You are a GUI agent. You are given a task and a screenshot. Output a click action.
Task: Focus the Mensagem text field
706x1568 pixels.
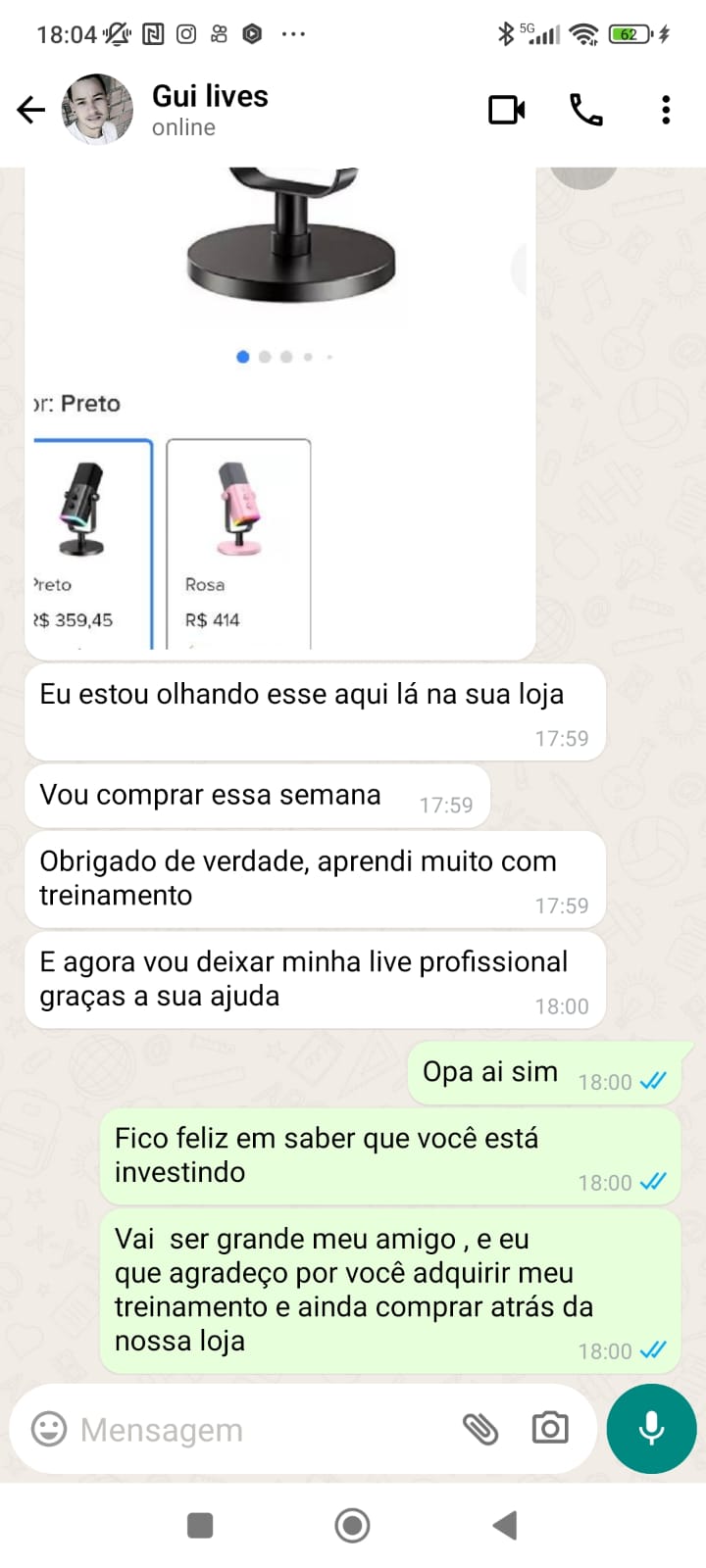click(x=255, y=1430)
